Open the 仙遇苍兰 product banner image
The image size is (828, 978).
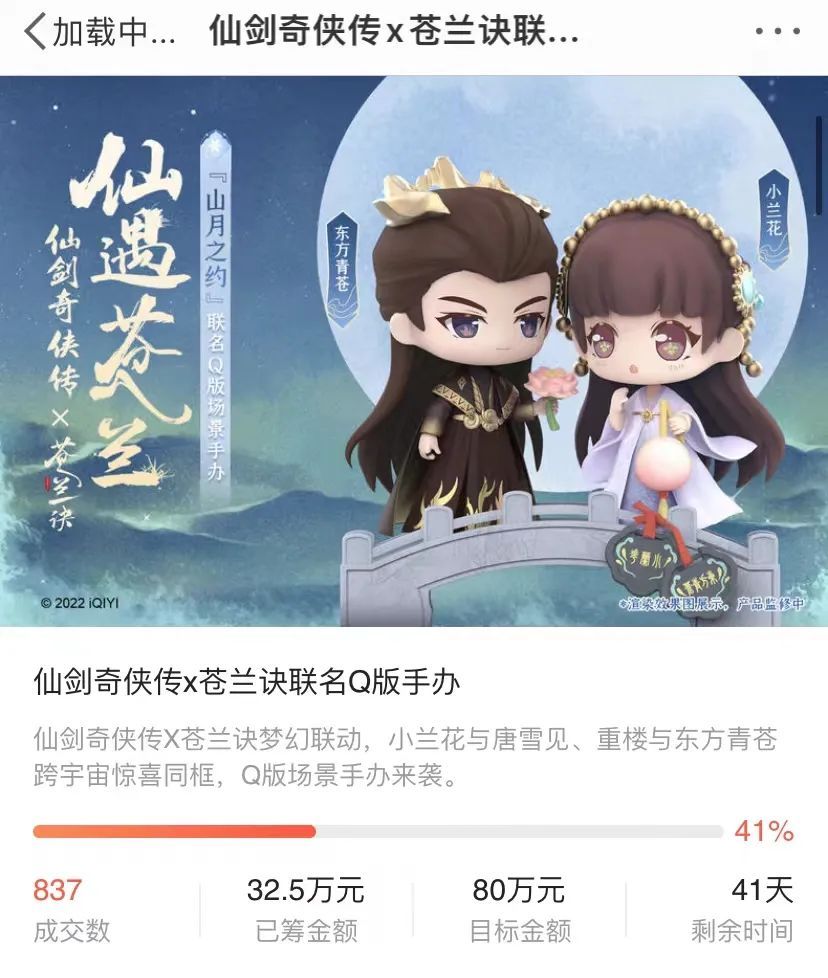414,350
